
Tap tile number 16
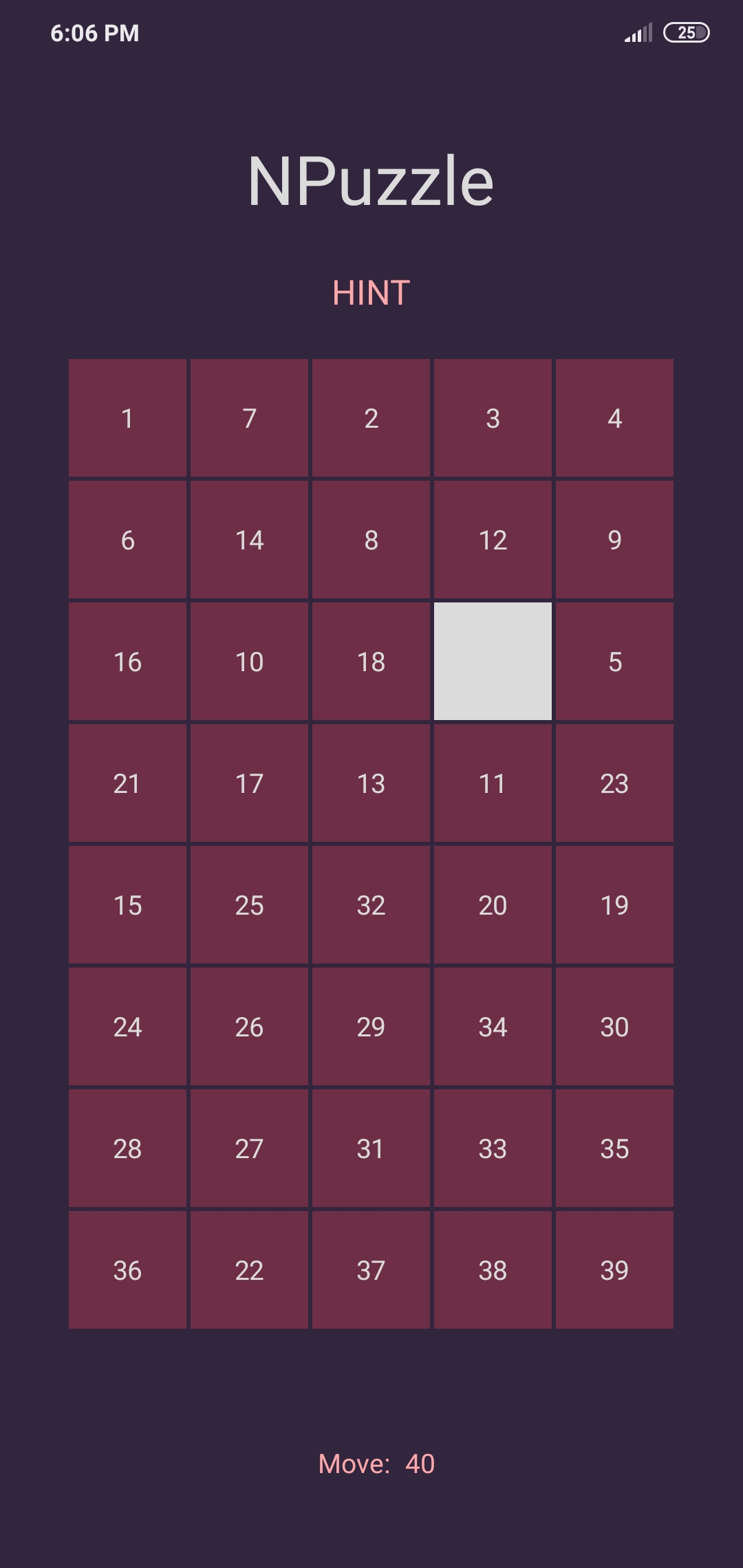(x=127, y=662)
